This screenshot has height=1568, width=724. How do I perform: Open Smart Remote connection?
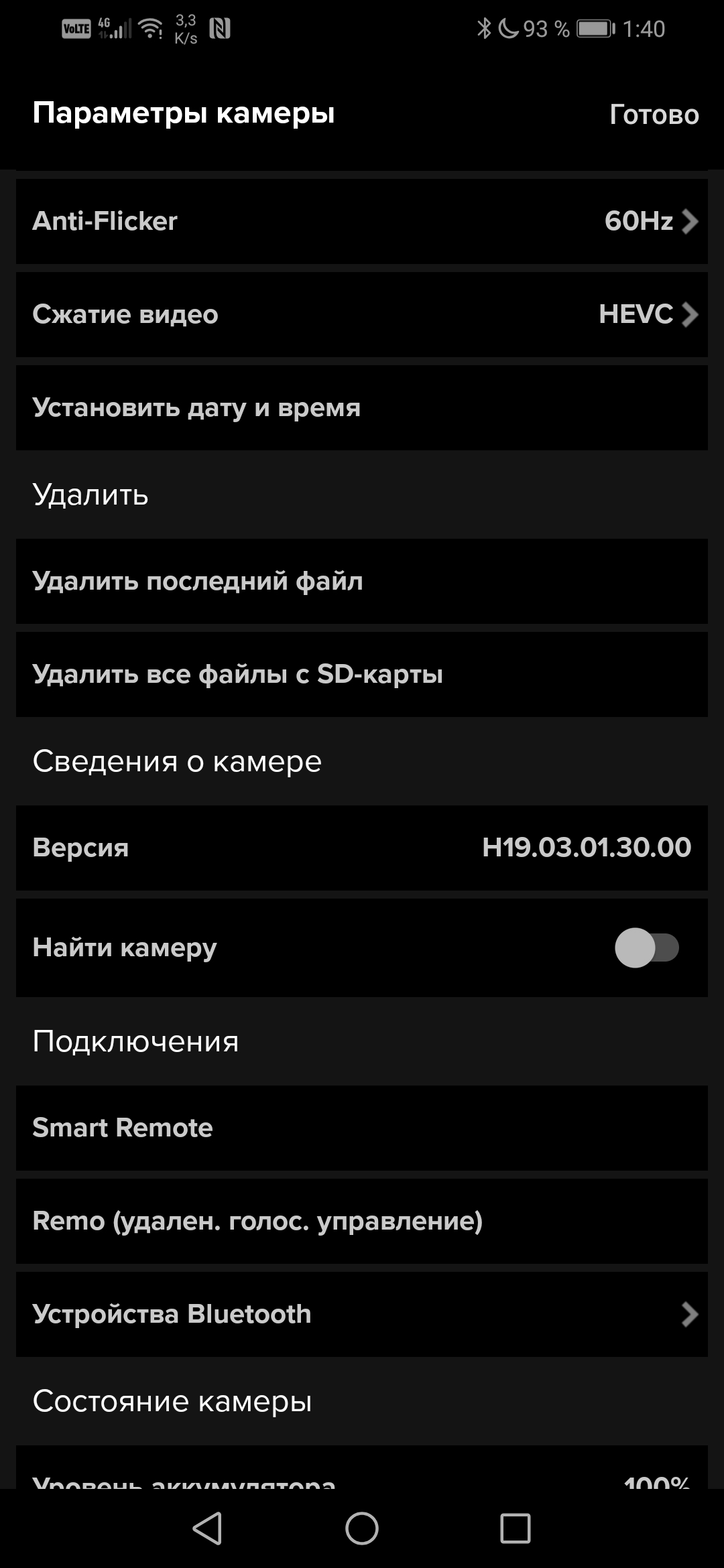coord(362,1128)
